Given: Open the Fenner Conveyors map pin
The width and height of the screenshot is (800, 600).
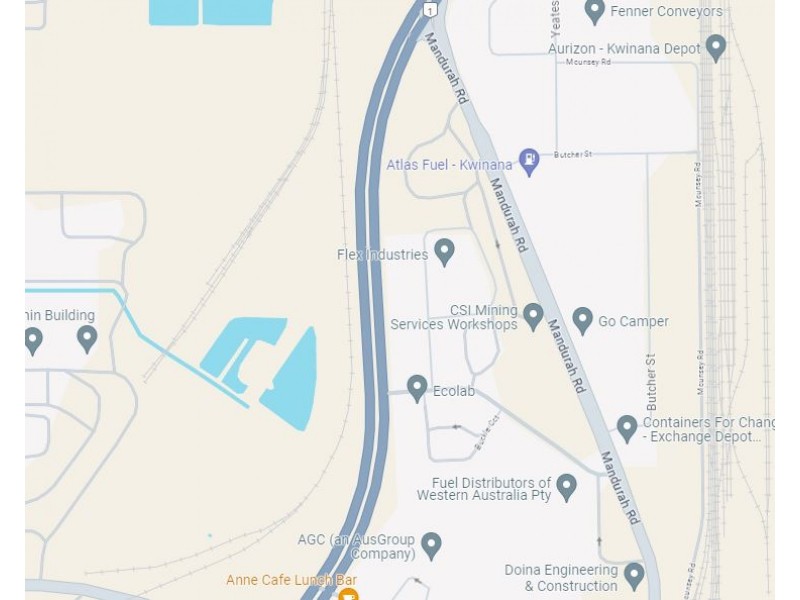Looking at the screenshot, I should coord(595,11).
